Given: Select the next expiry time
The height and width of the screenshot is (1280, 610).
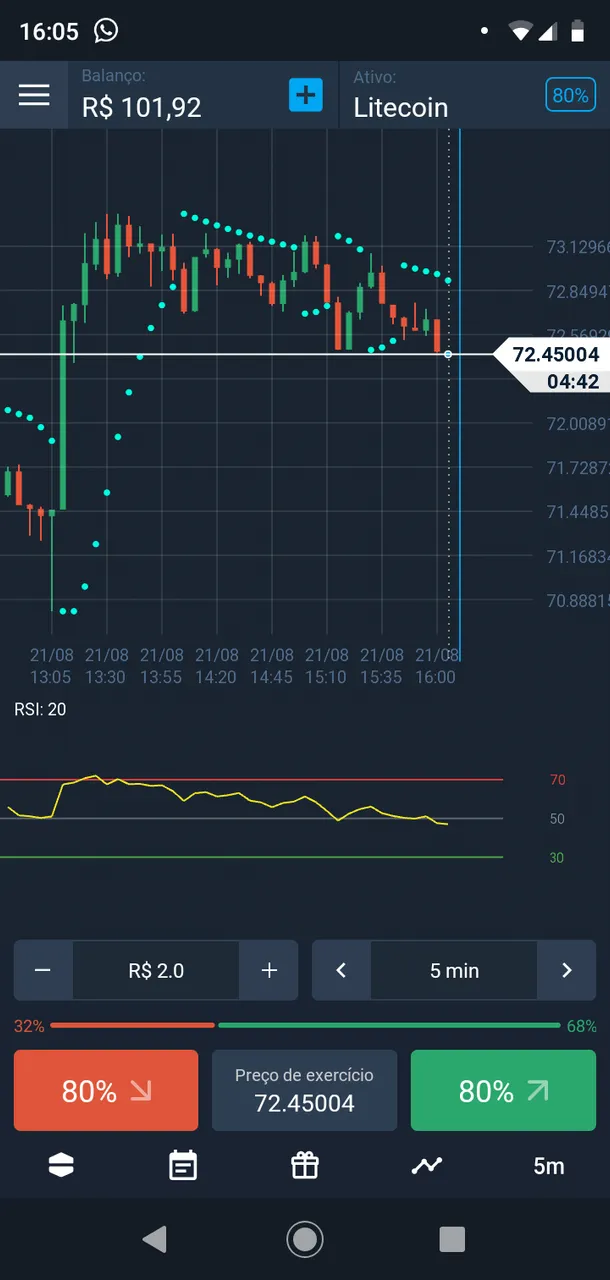Looking at the screenshot, I should point(566,970).
